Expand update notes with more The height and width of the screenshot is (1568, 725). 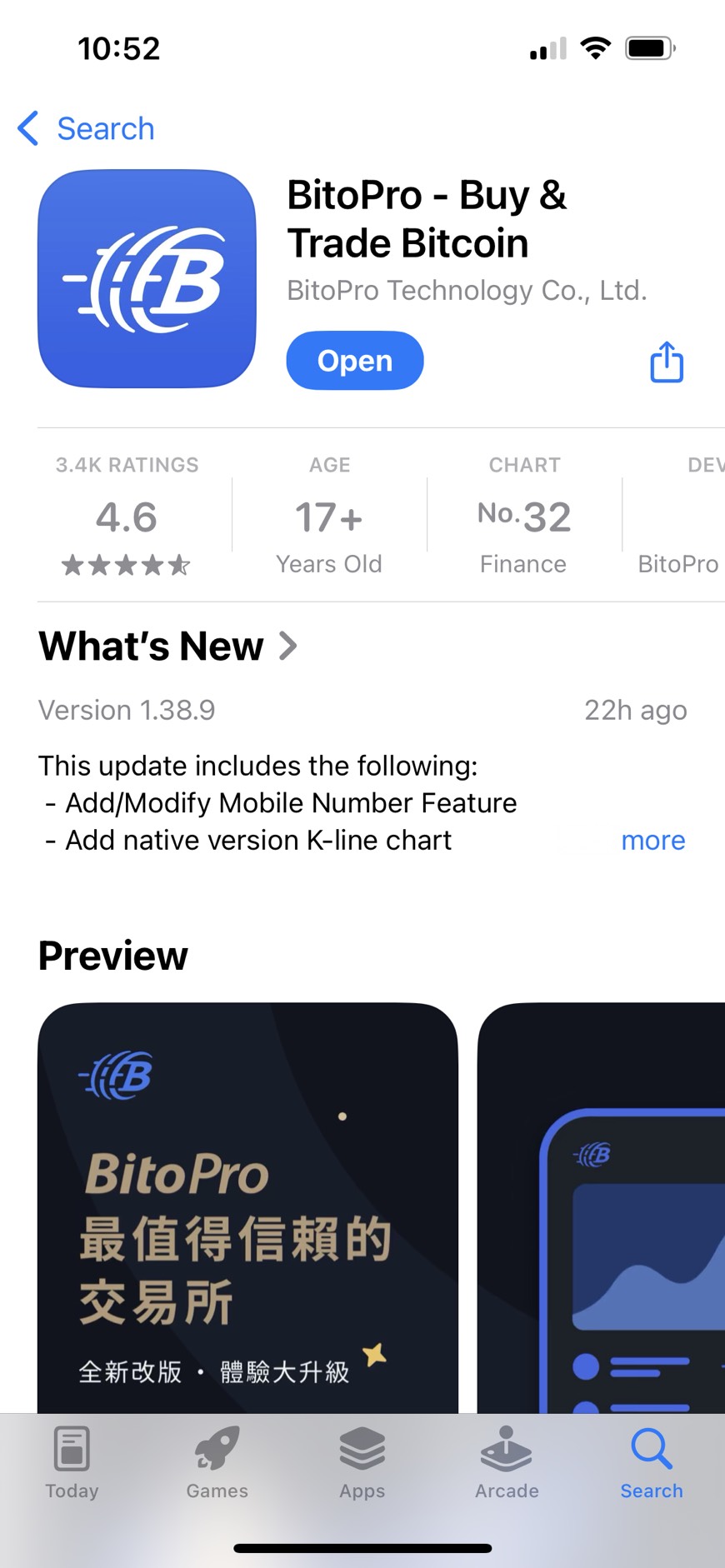(652, 841)
